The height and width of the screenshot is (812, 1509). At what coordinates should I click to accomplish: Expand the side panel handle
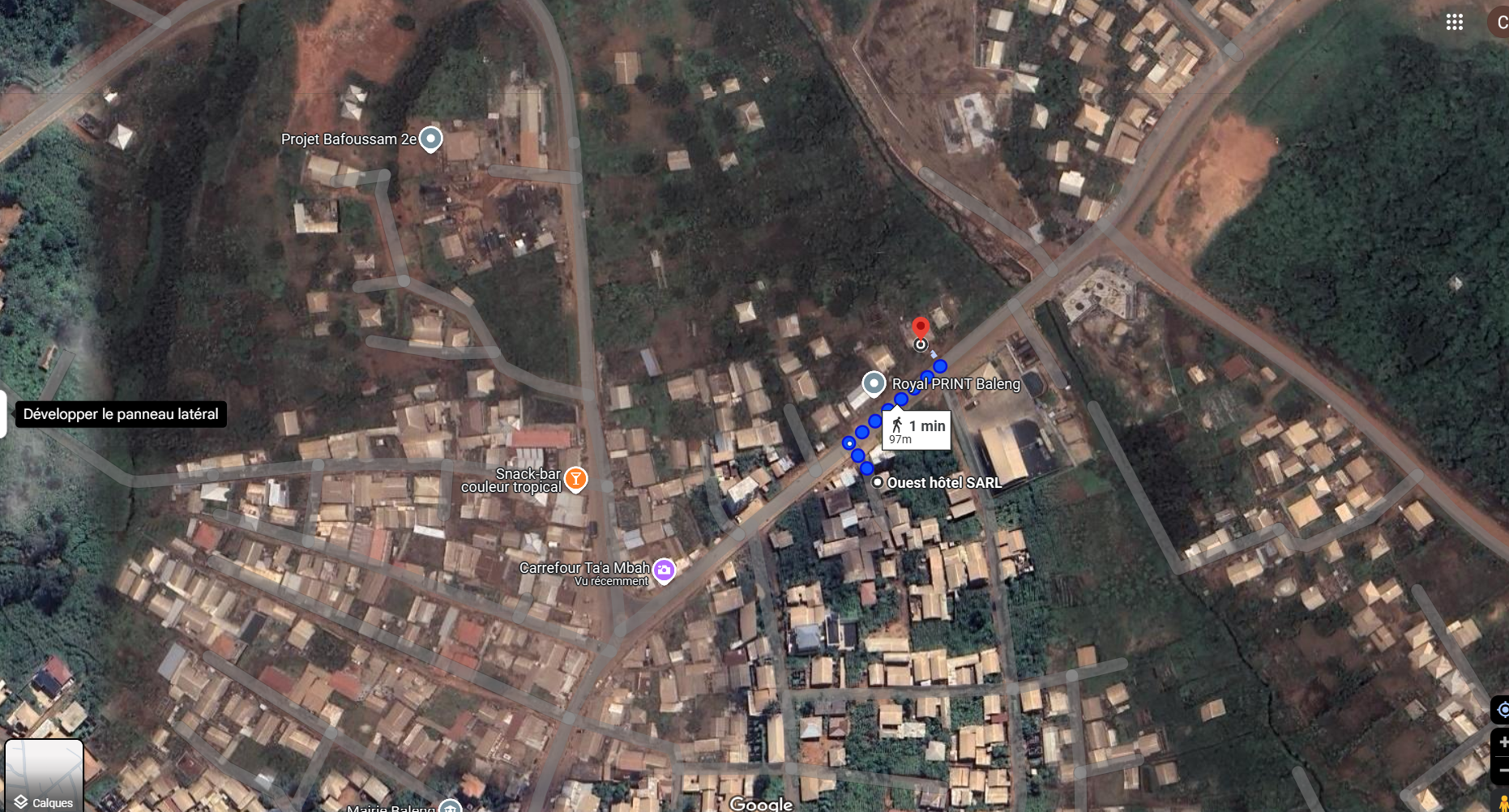tap(2, 413)
